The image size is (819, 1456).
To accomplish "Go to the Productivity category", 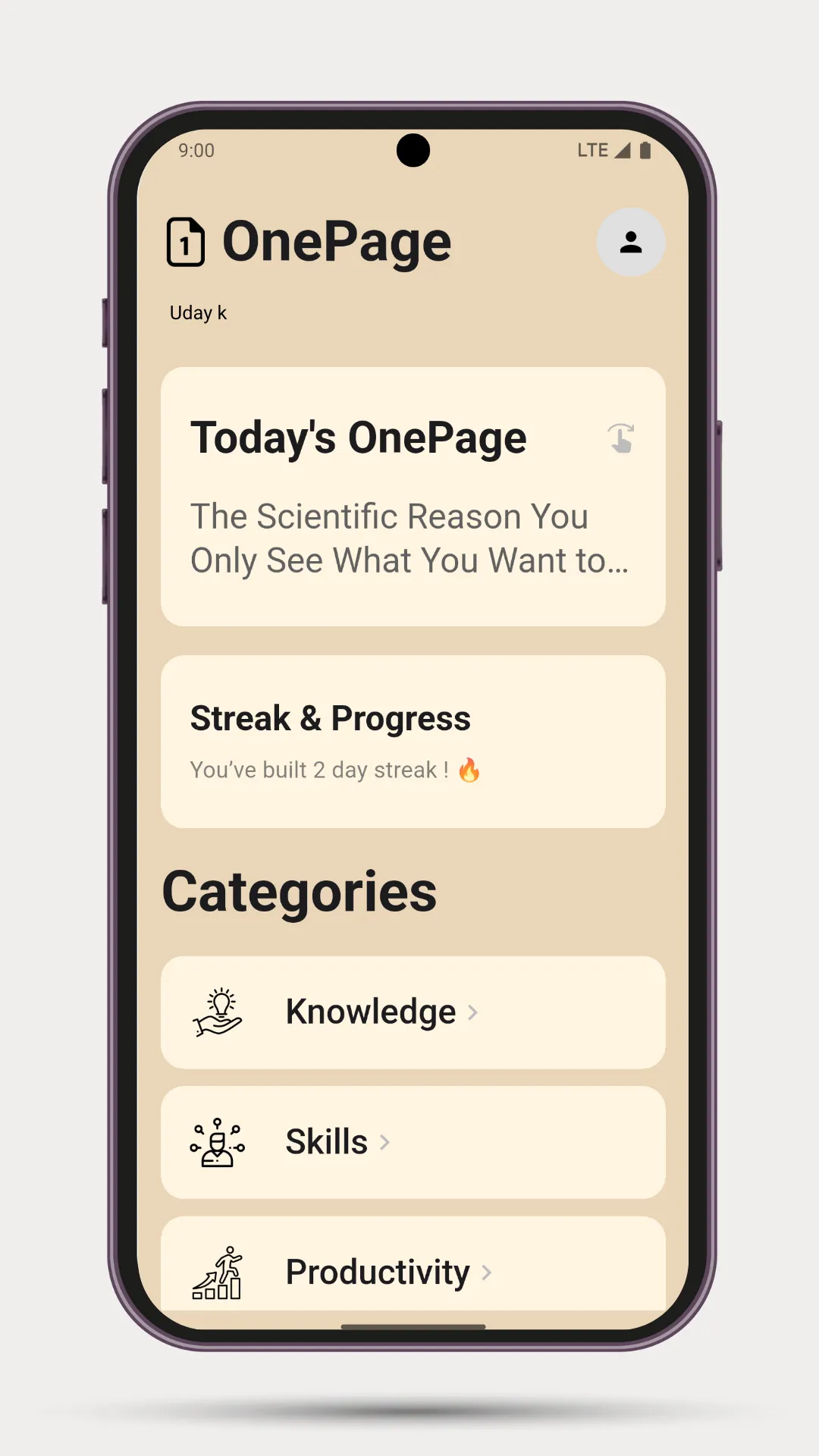I will pos(413,1268).
